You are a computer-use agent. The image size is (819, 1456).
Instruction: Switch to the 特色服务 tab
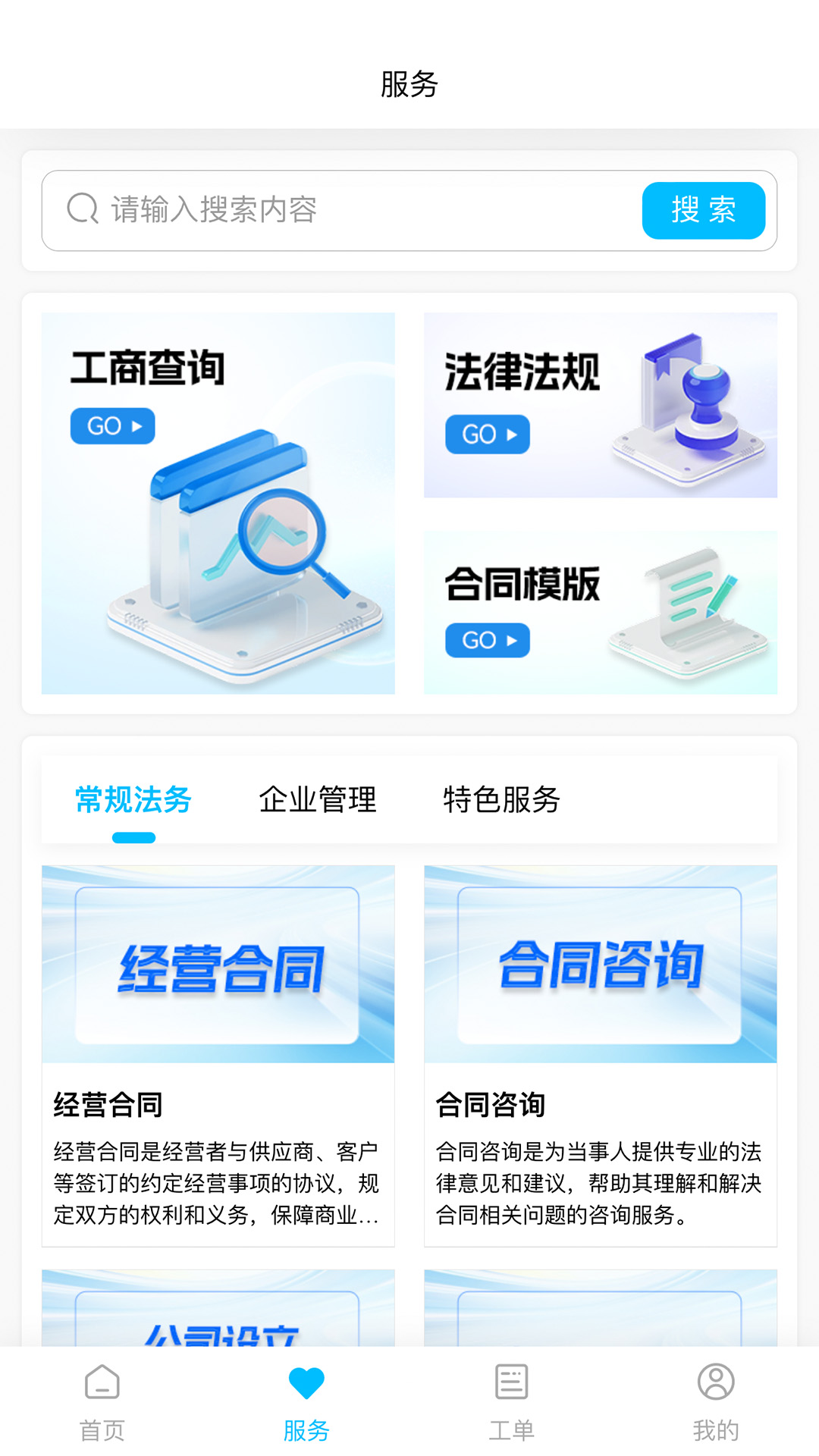(x=501, y=800)
